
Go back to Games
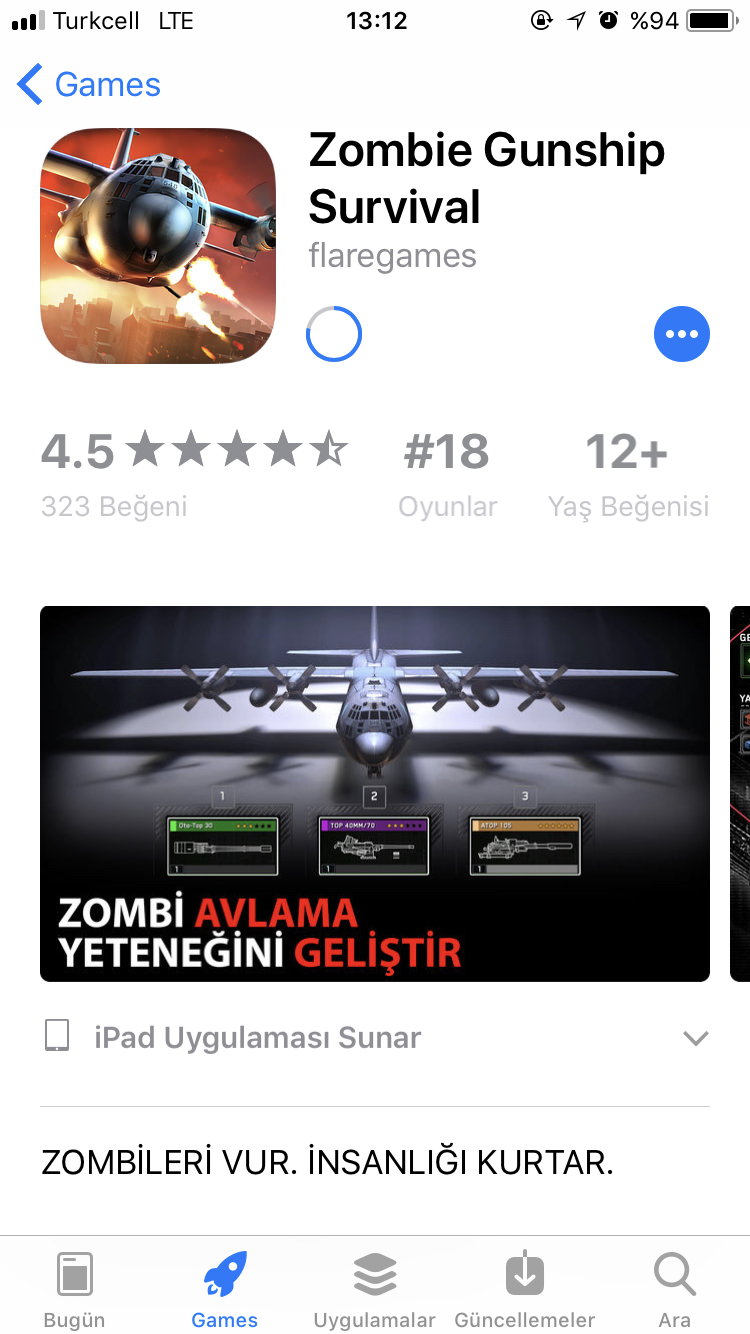point(89,85)
